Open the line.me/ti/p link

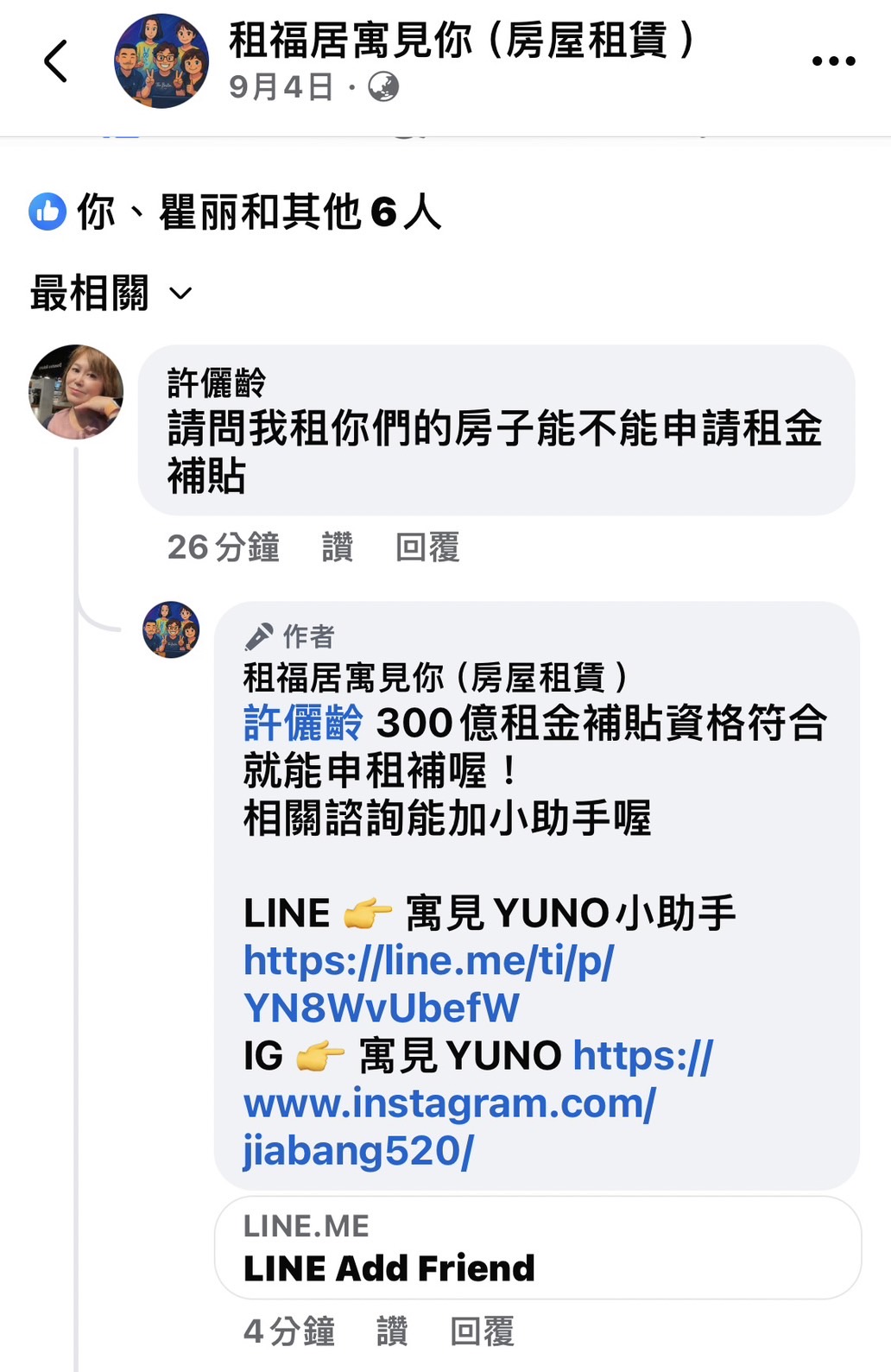[428, 984]
